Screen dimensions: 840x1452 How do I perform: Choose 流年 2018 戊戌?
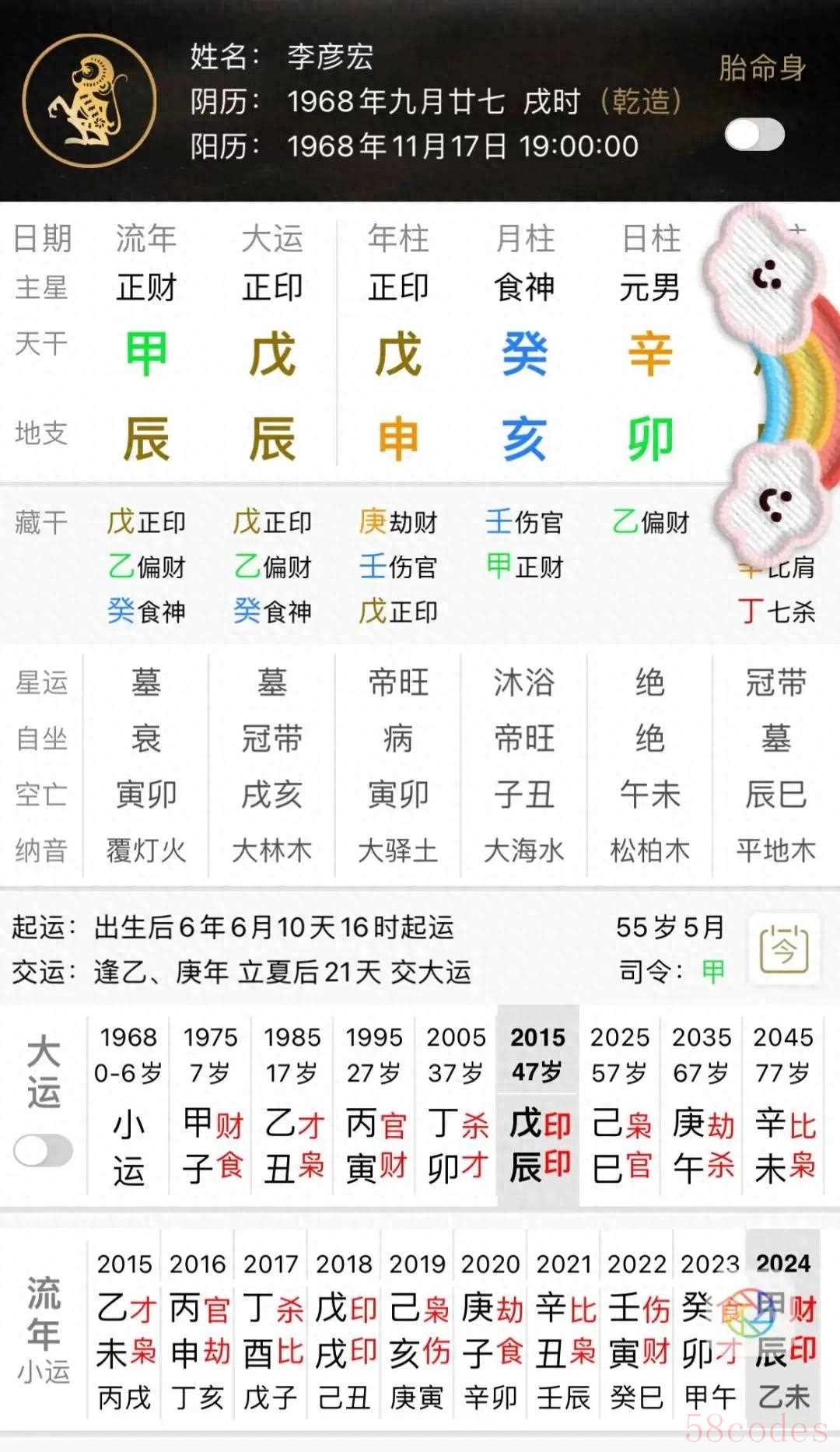coord(344,1331)
